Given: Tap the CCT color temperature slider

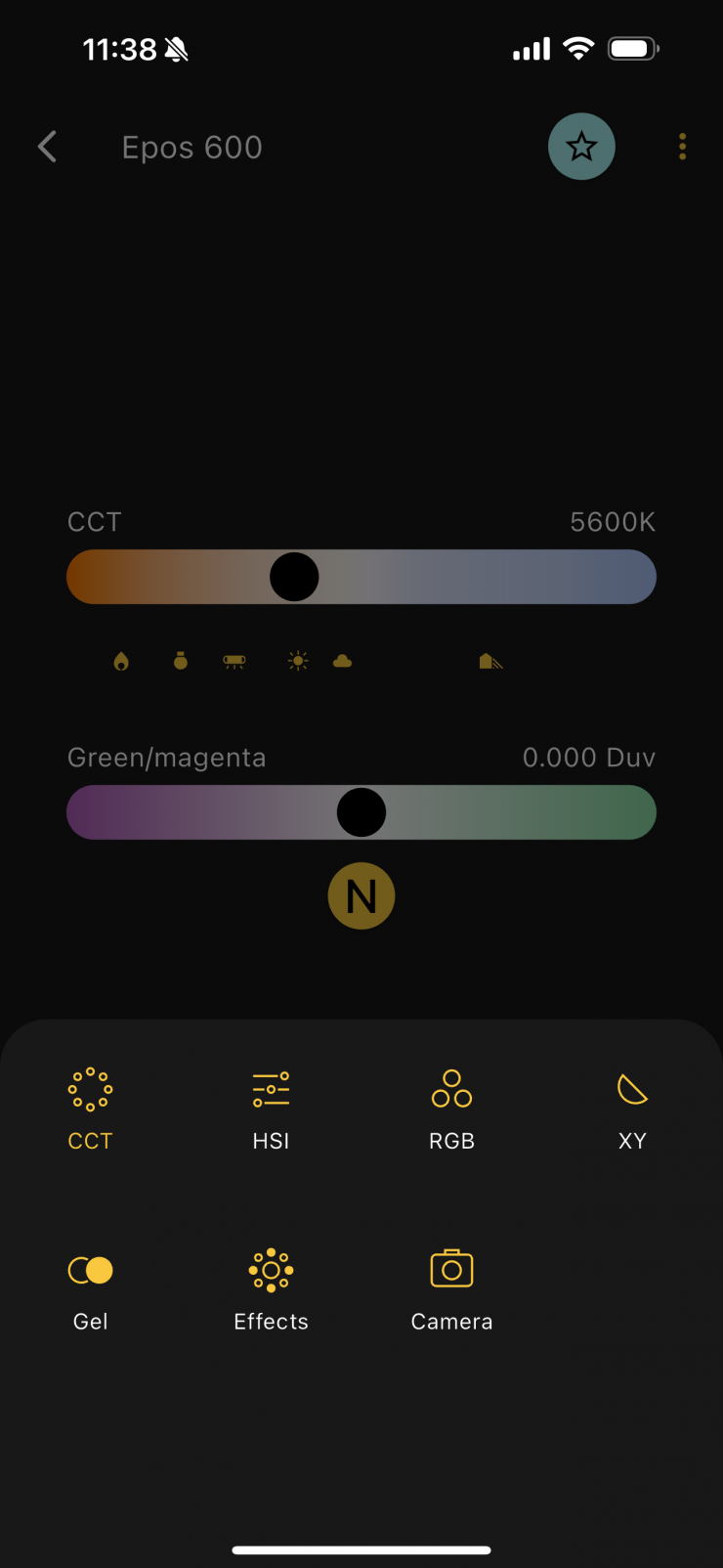Looking at the screenshot, I should pyautogui.click(x=361, y=577).
